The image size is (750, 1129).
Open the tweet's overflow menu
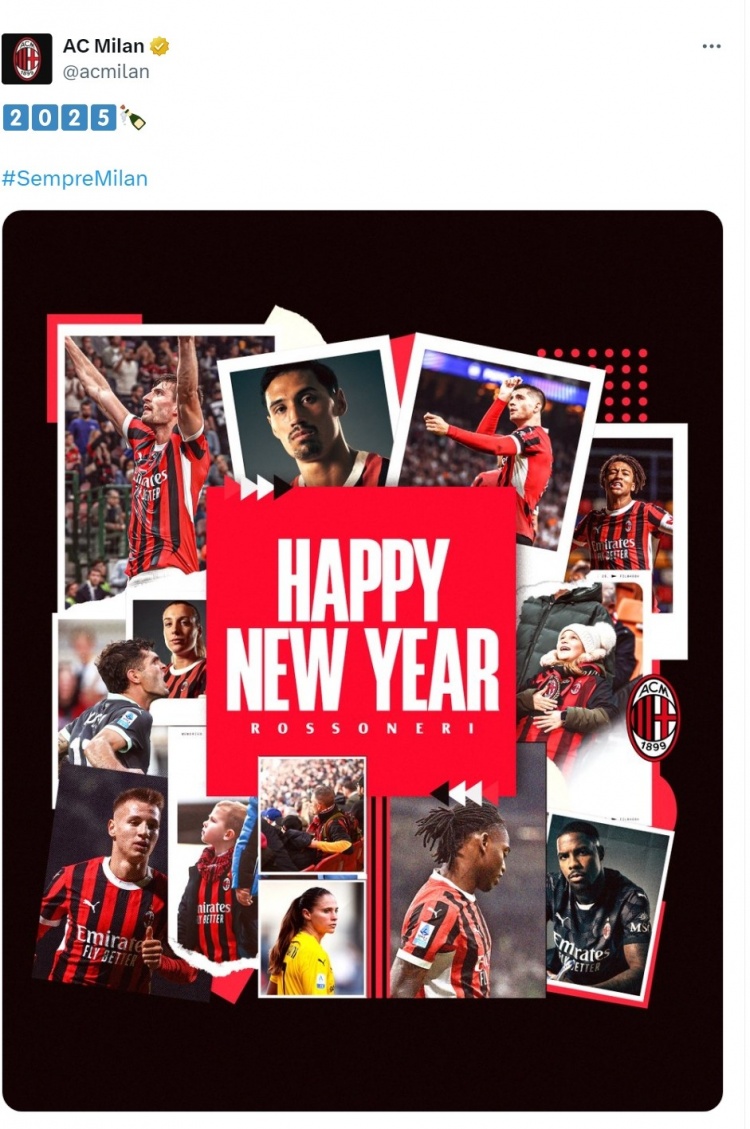click(711, 46)
